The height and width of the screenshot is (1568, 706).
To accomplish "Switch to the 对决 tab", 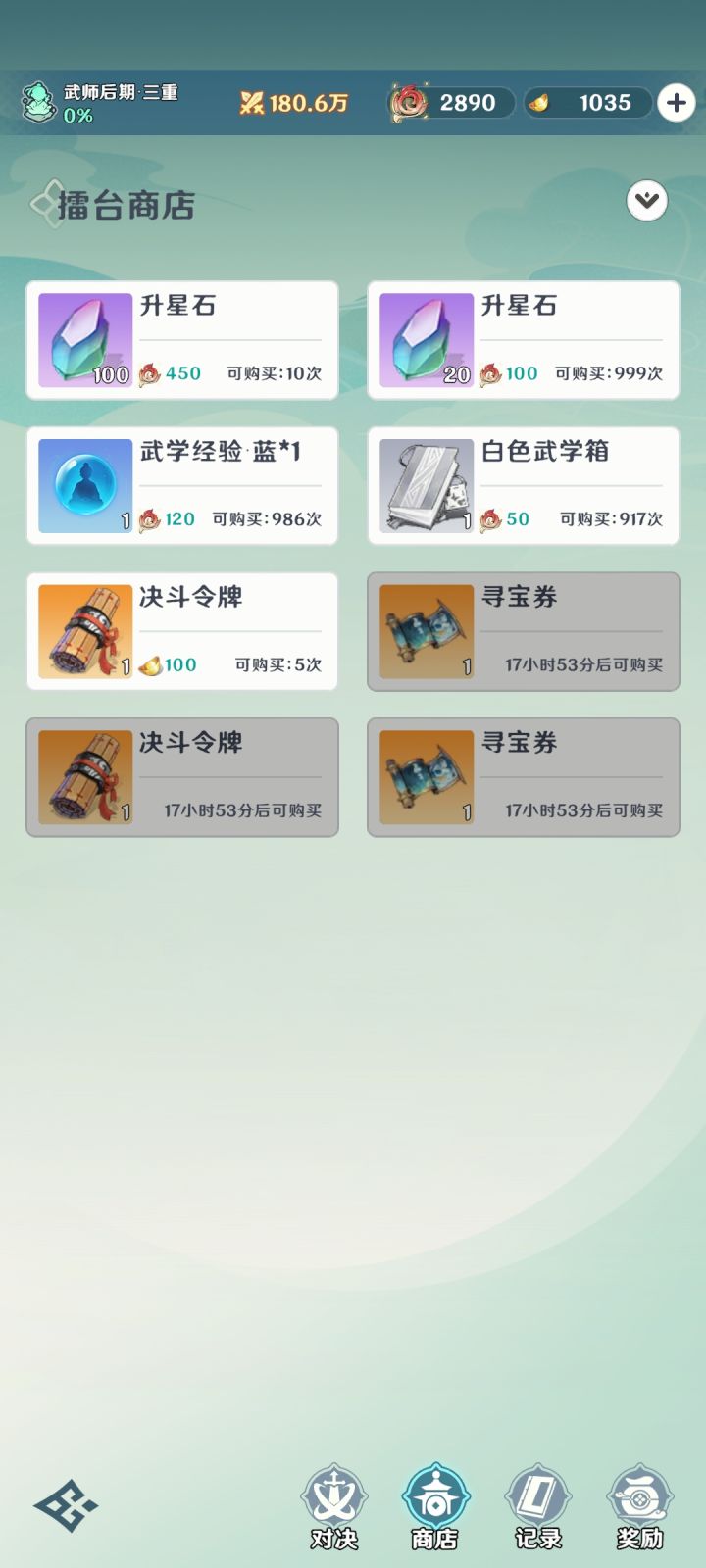I will pos(334,1508).
